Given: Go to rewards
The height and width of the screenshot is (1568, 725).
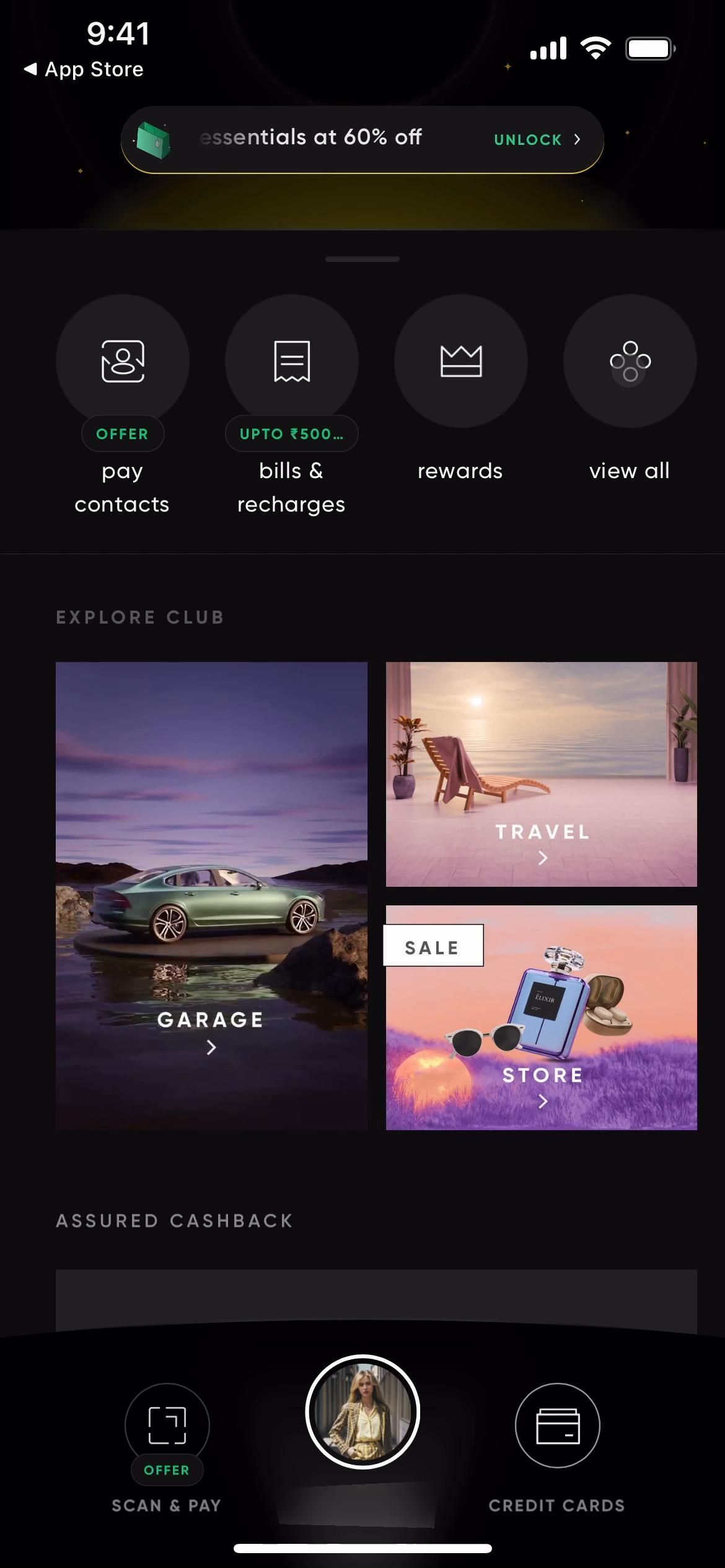Looking at the screenshot, I should click(460, 362).
